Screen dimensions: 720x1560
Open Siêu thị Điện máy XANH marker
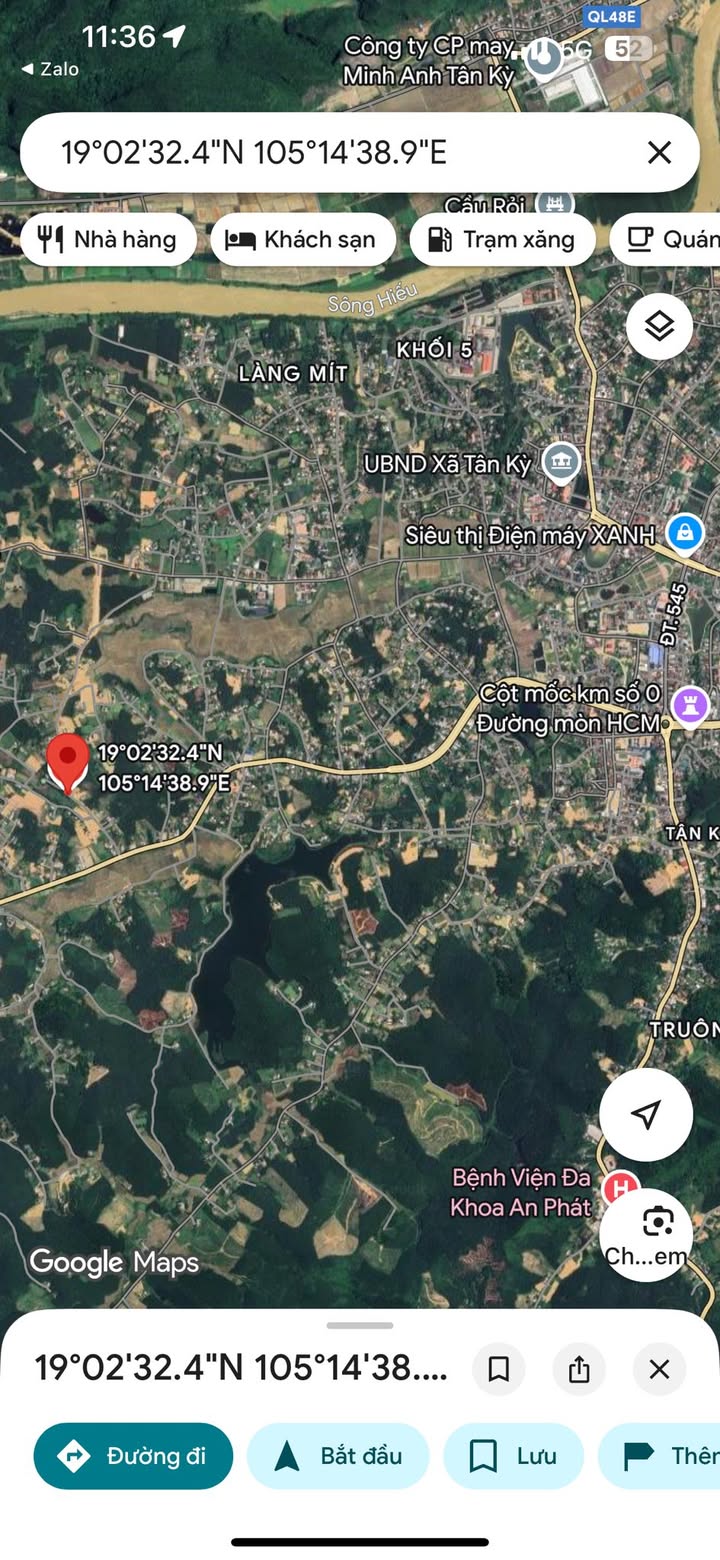point(685,533)
